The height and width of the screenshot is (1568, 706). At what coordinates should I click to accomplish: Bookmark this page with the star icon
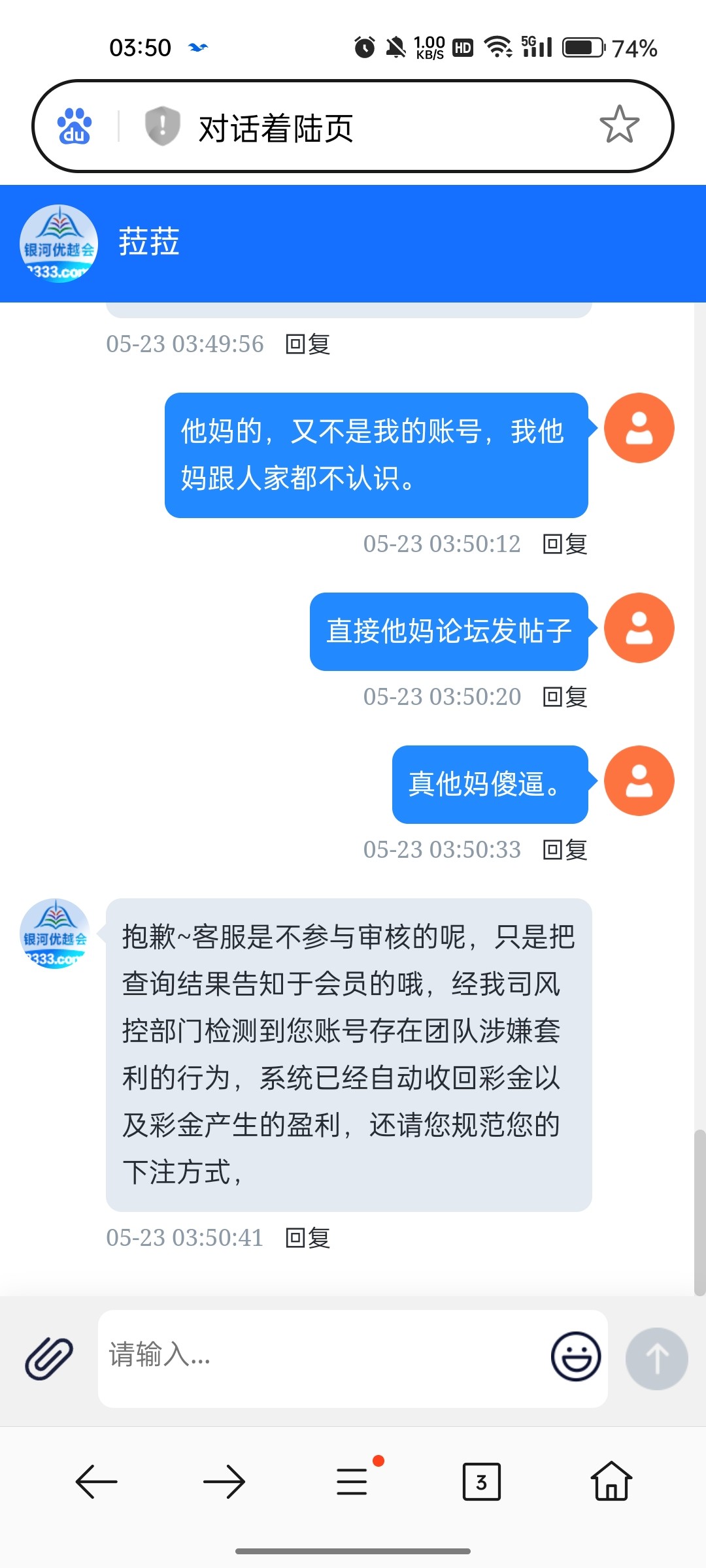coord(619,124)
